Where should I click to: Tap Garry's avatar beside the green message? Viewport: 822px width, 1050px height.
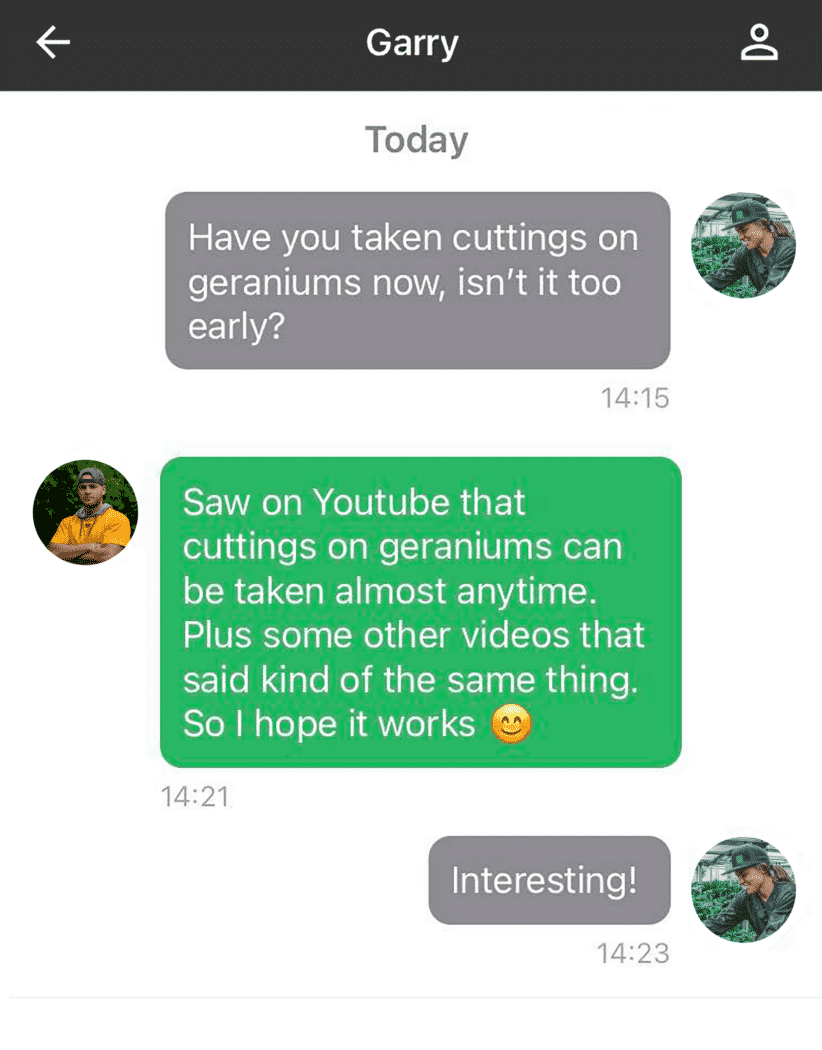86,512
